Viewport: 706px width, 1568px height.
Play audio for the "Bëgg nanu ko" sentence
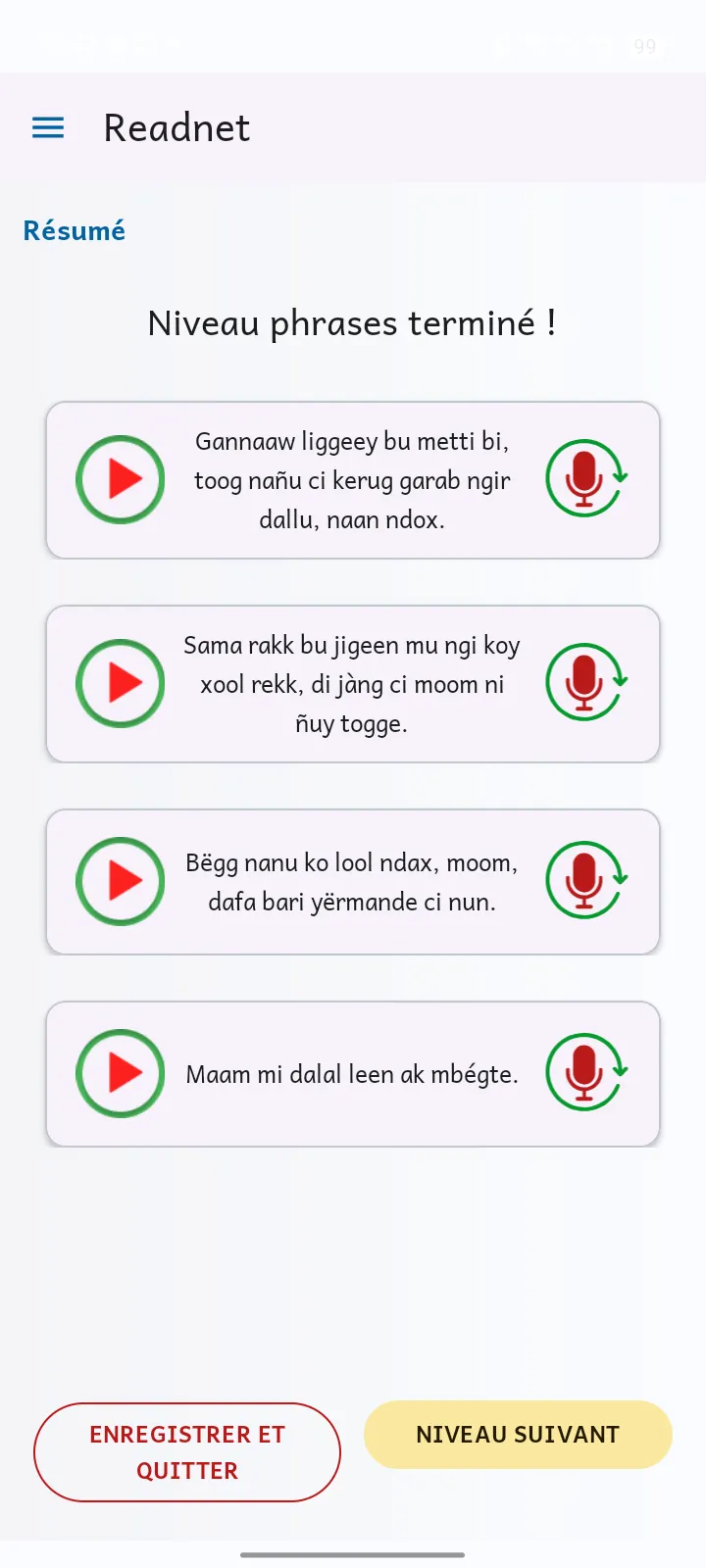point(121,881)
